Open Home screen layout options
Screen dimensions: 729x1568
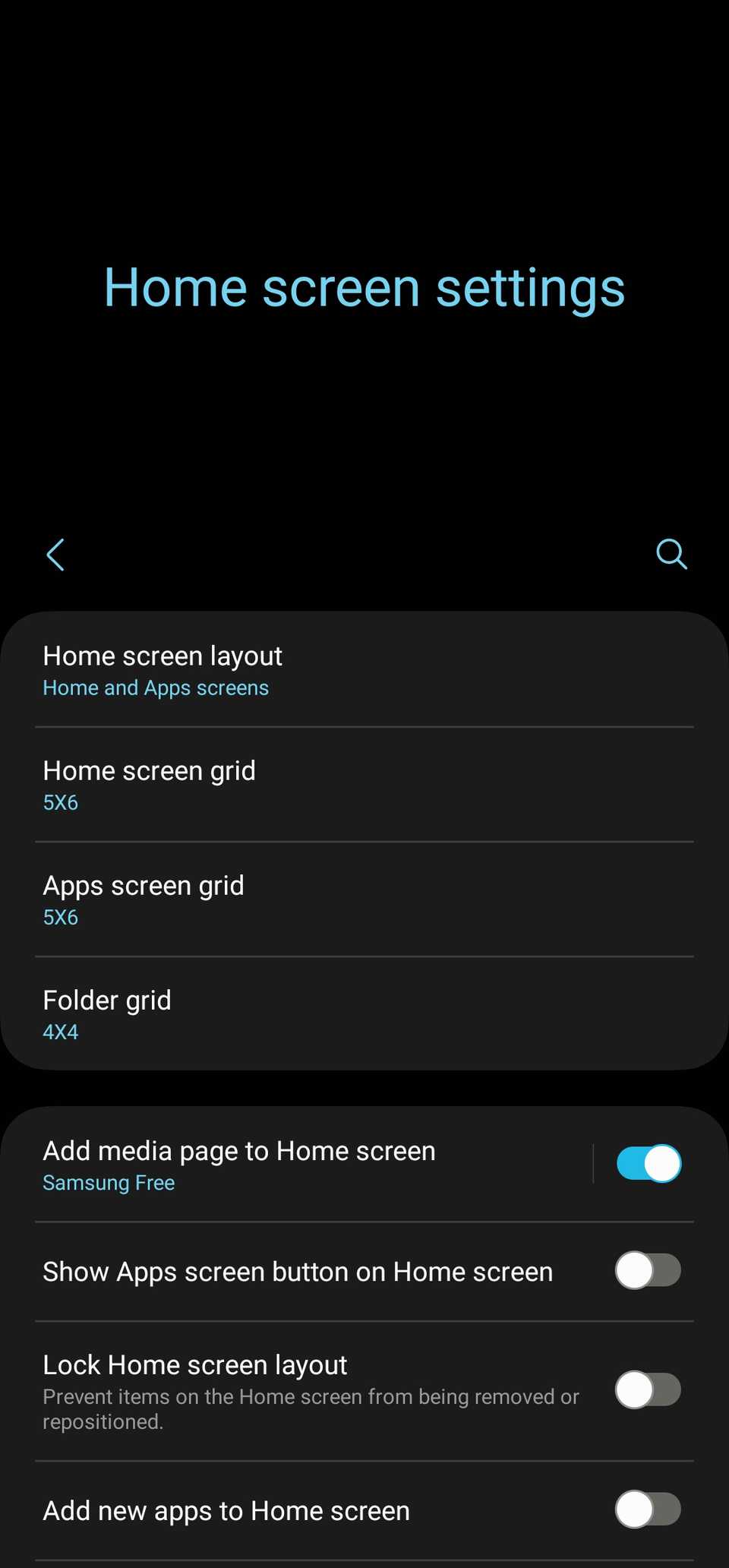point(304,669)
